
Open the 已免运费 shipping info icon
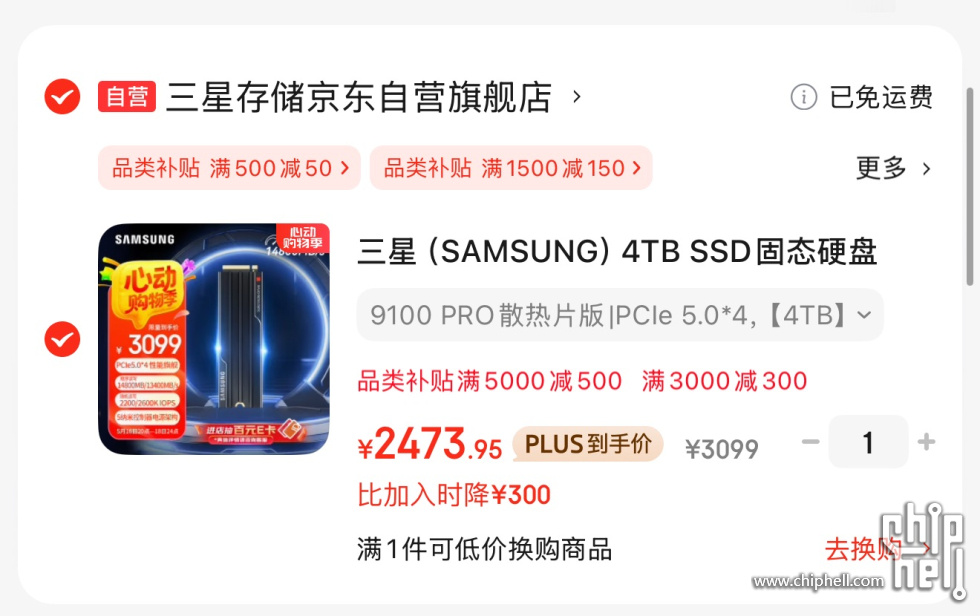tap(803, 97)
